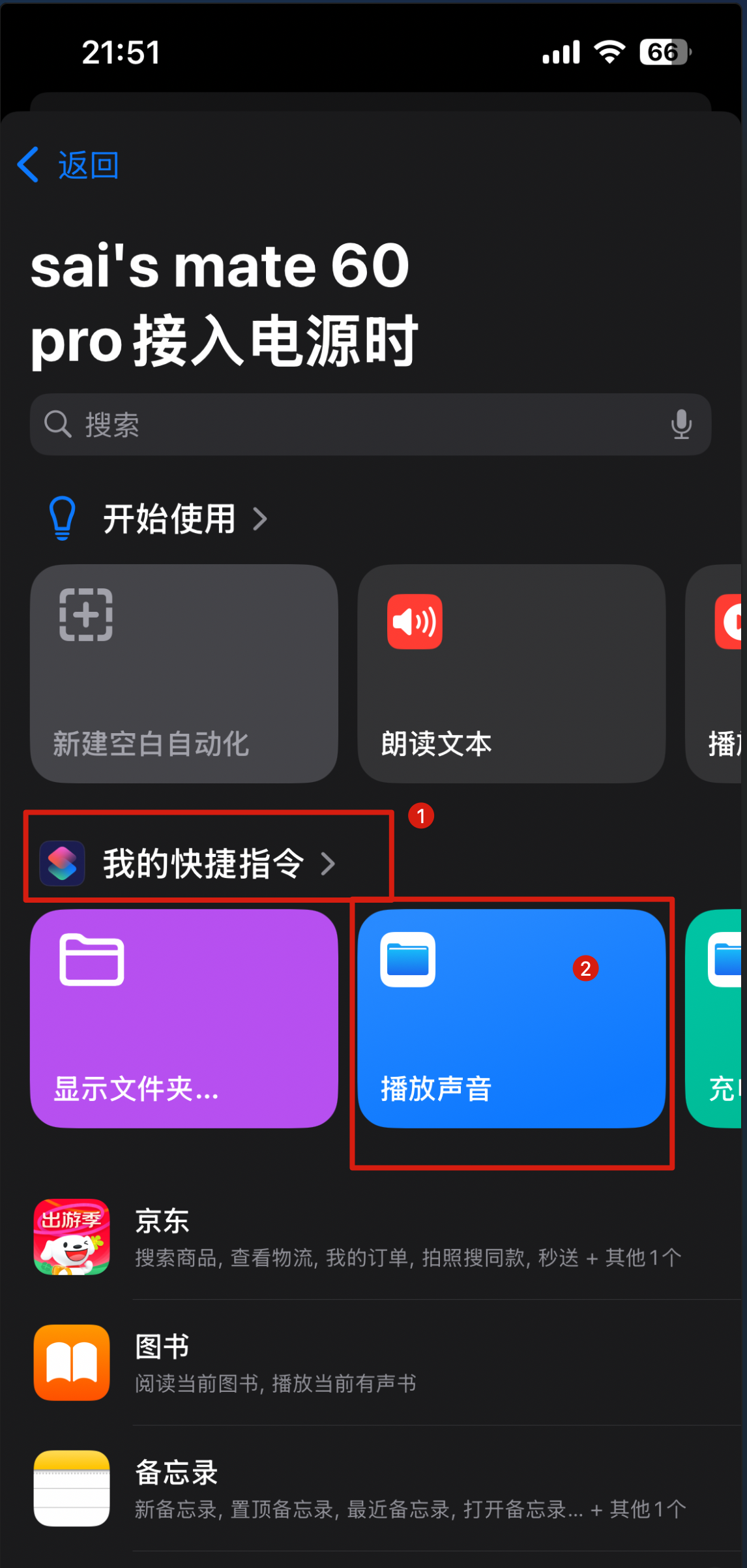Choose the 朗读文本 action card
The height and width of the screenshot is (1568, 747).
[511, 673]
